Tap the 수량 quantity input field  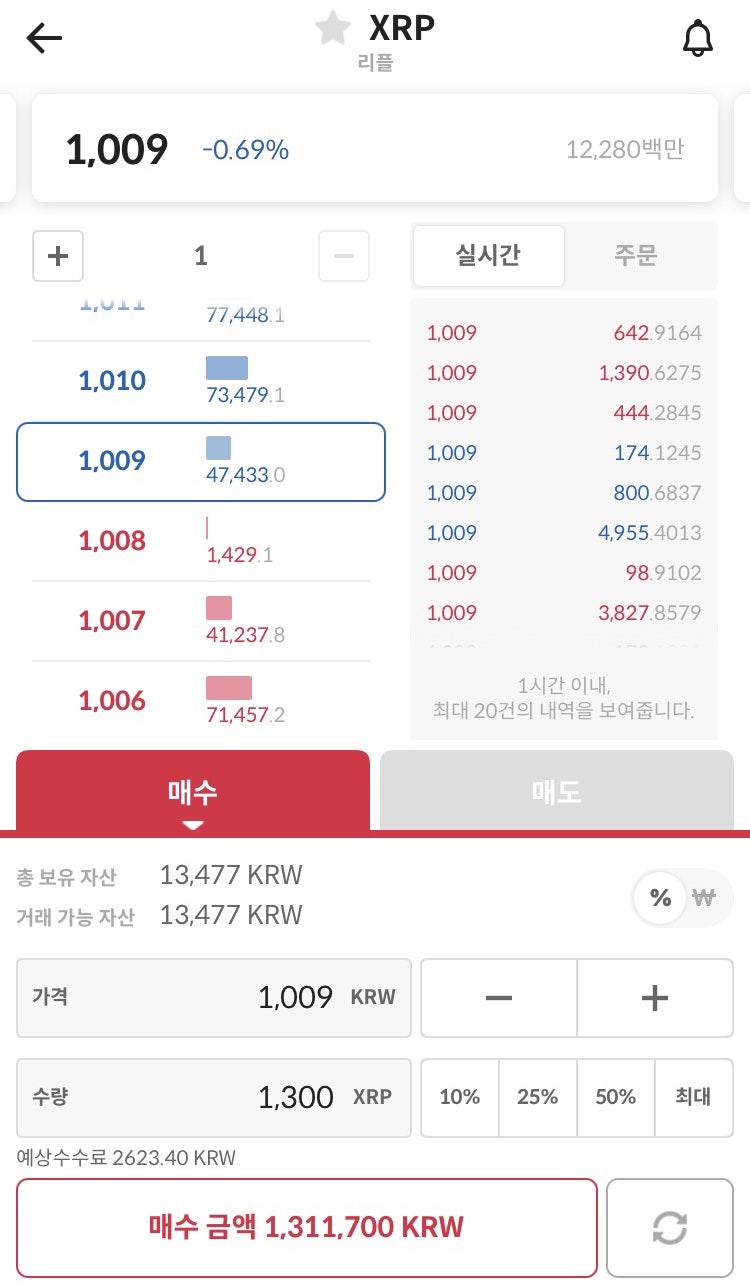point(212,1097)
